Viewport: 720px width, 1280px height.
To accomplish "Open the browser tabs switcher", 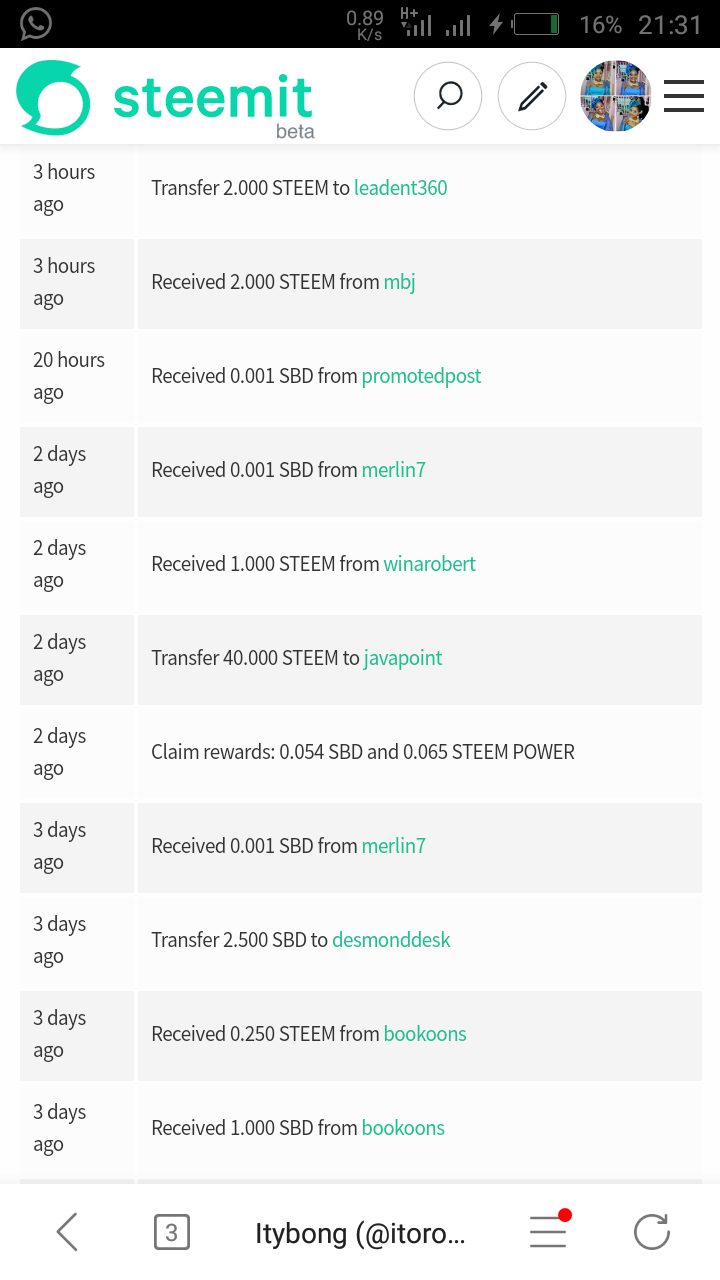I will pyautogui.click(x=171, y=1232).
